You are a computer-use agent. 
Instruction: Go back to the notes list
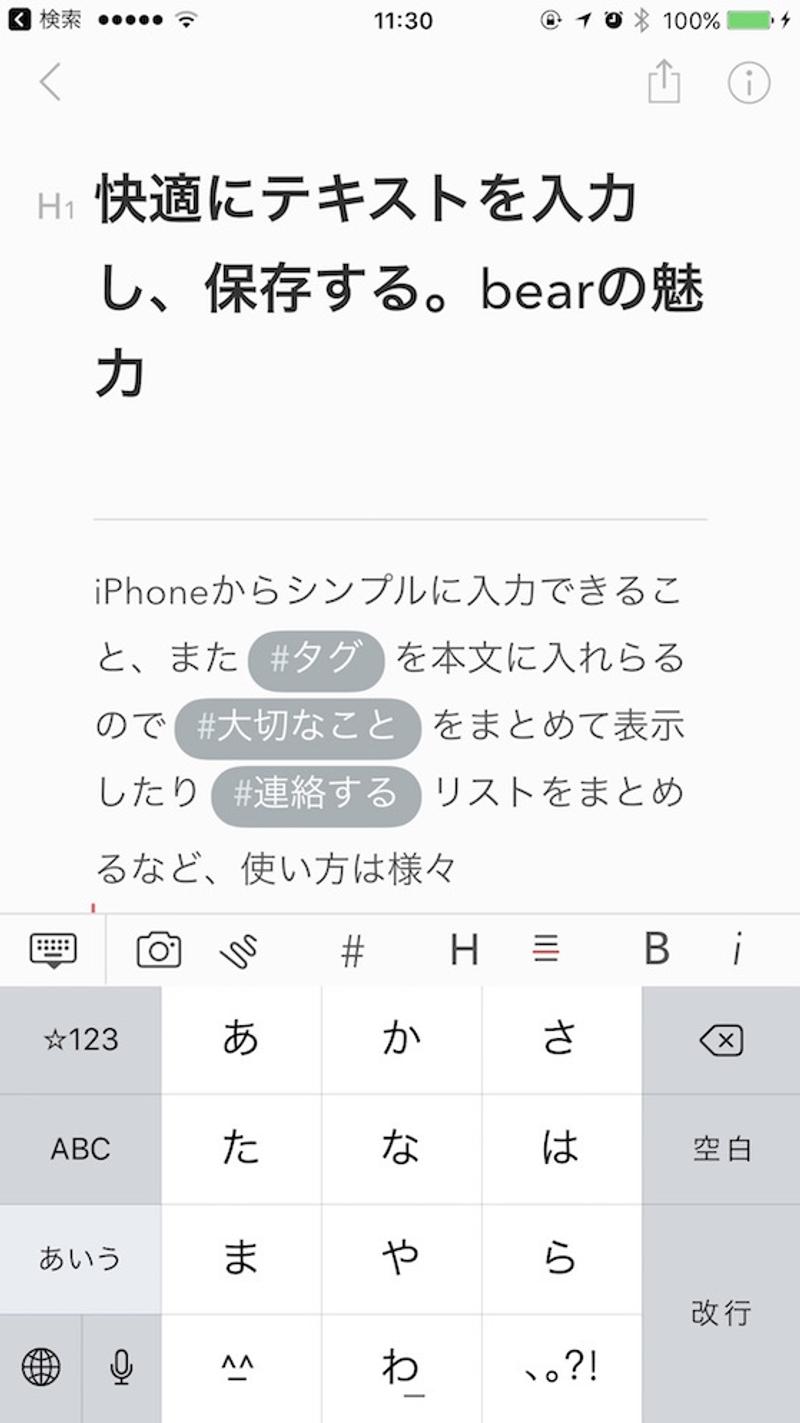coord(50,82)
